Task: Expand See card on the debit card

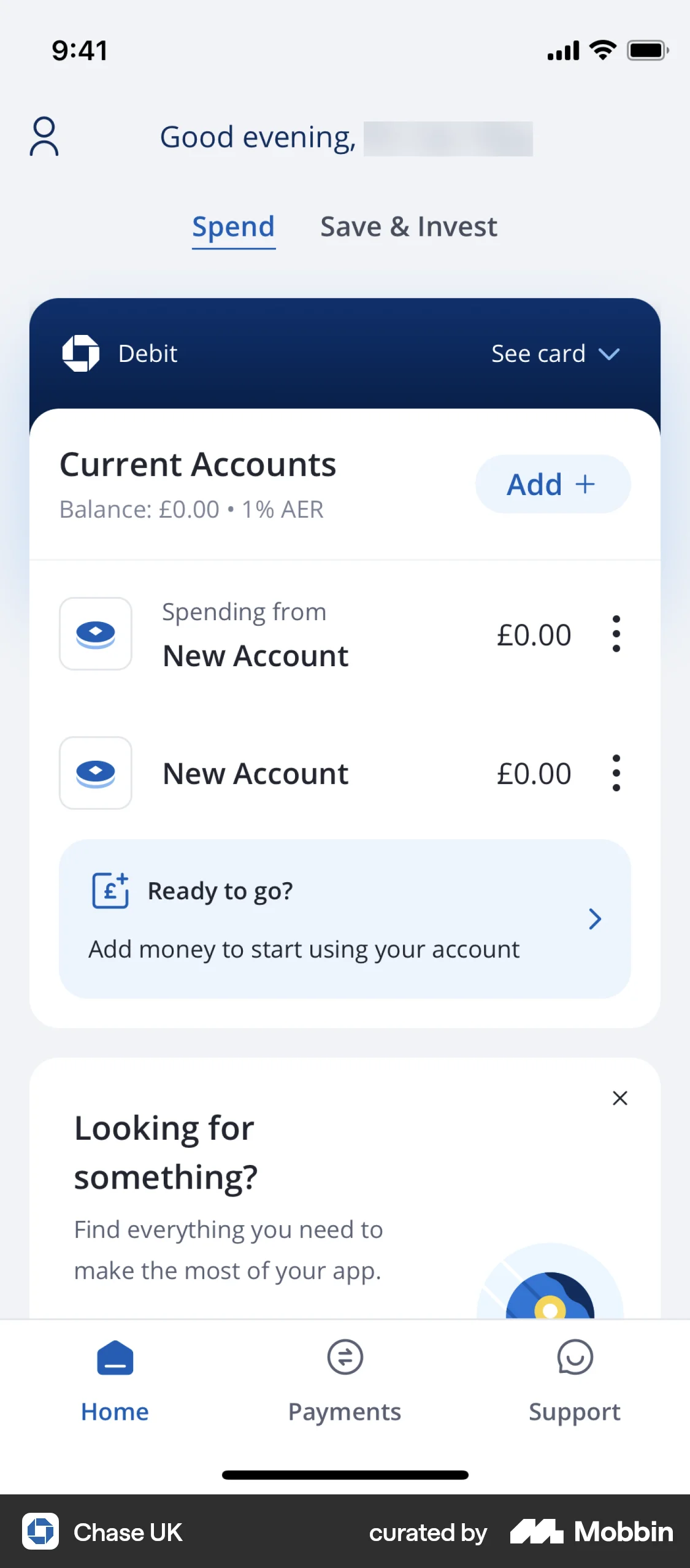Action: click(555, 353)
